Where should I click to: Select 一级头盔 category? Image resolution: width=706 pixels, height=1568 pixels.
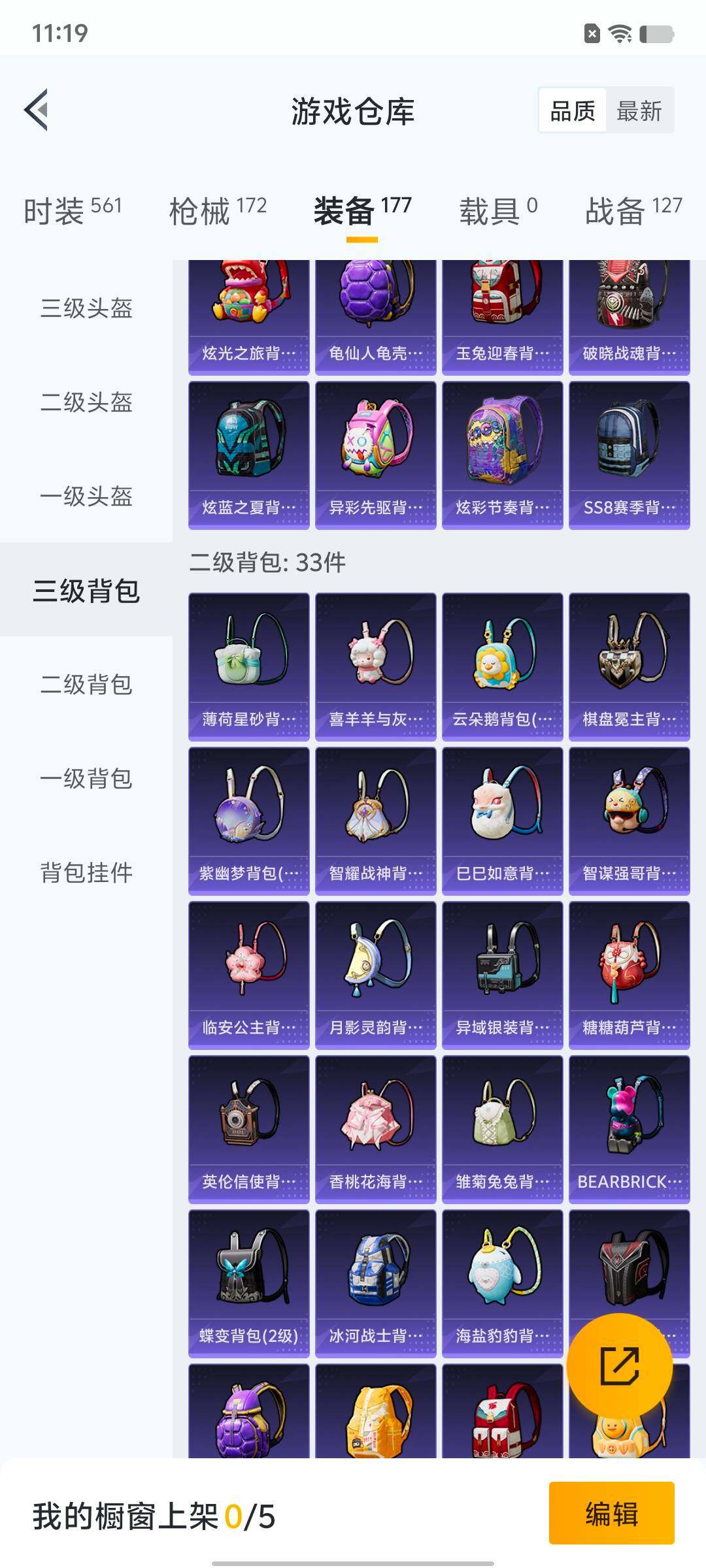tap(86, 496)
